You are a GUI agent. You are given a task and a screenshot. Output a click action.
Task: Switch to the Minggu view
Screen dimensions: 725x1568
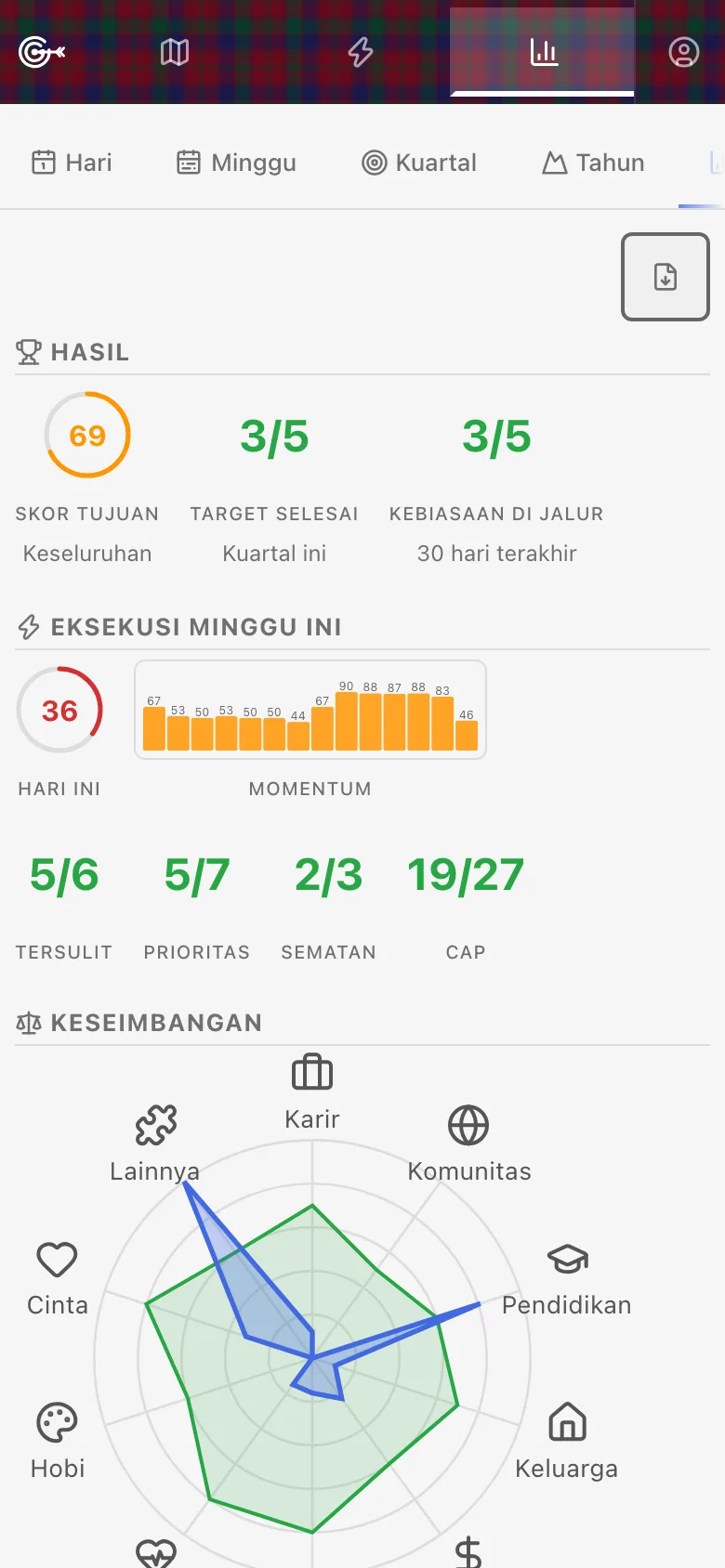[236, 163]
